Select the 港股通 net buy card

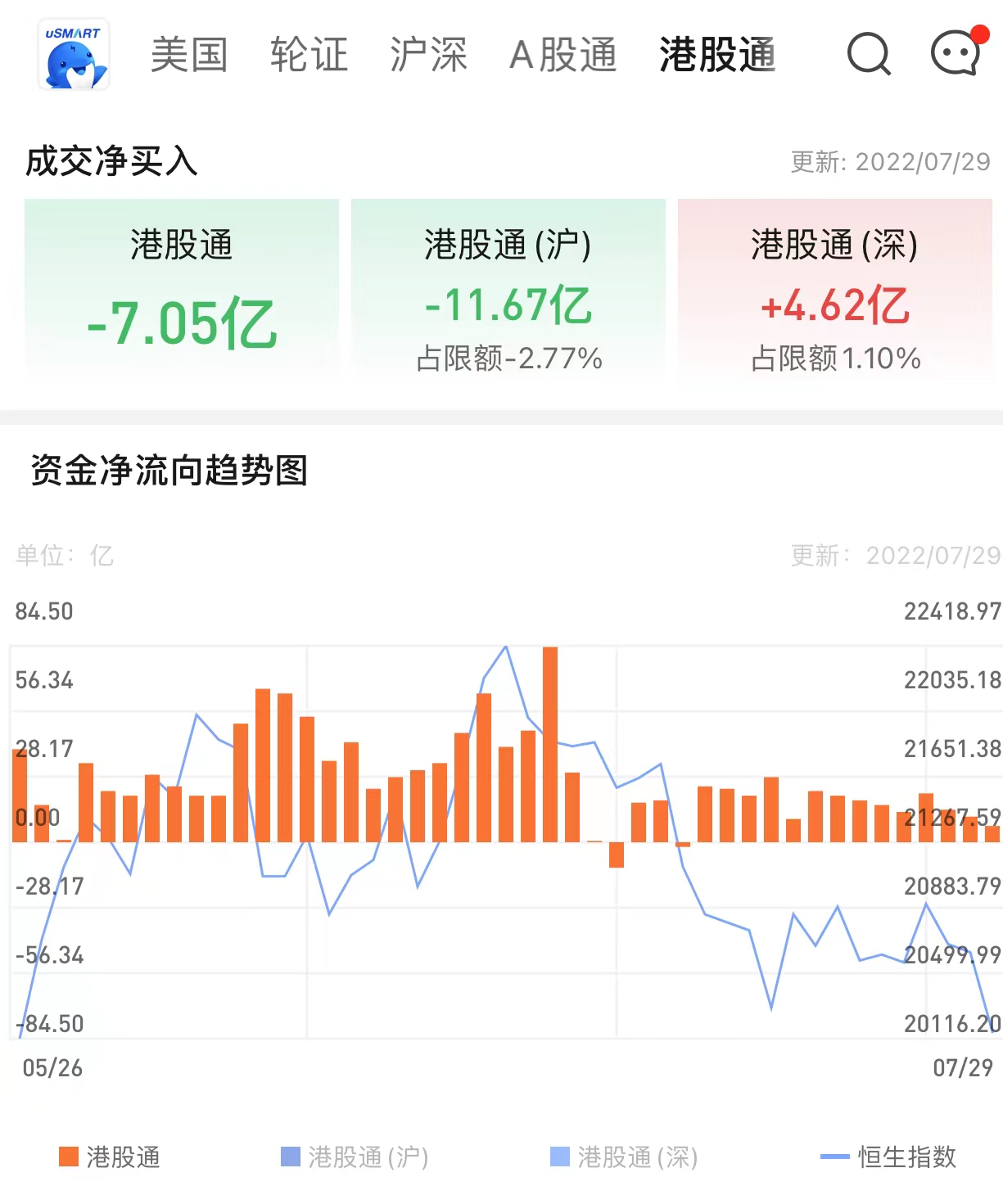tap(182, 288)
